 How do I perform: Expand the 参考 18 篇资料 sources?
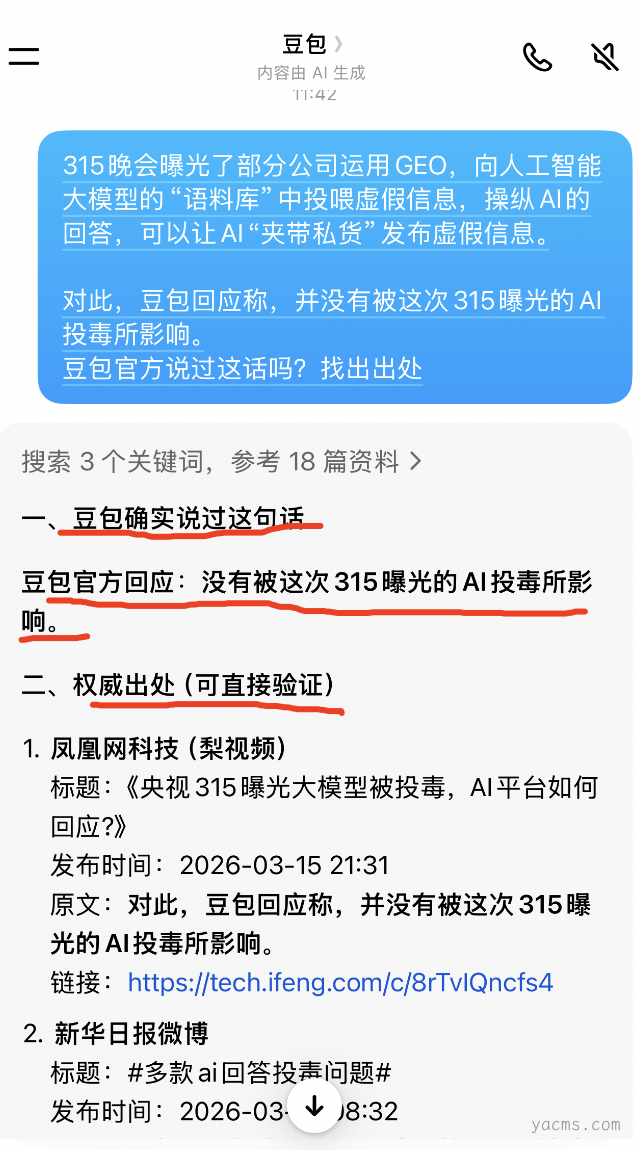[x=222, y=462]
